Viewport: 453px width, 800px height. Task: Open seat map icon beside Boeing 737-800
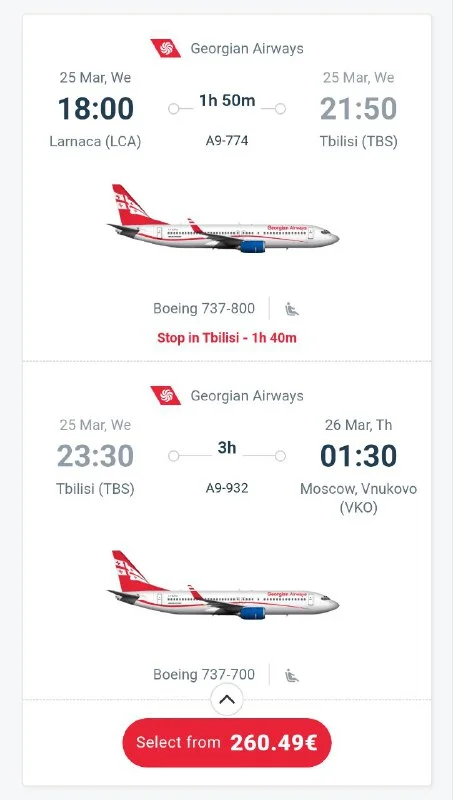coord(292,309)
